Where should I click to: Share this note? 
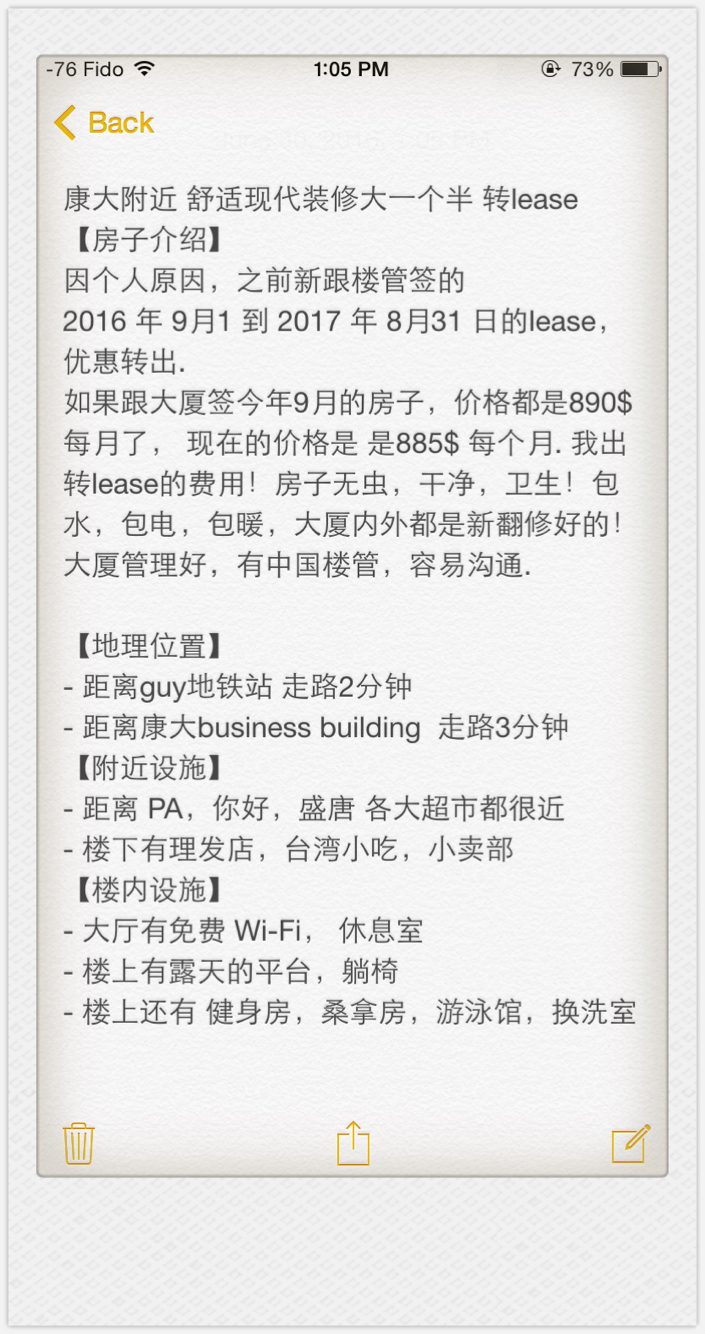tap(353, 1143)
